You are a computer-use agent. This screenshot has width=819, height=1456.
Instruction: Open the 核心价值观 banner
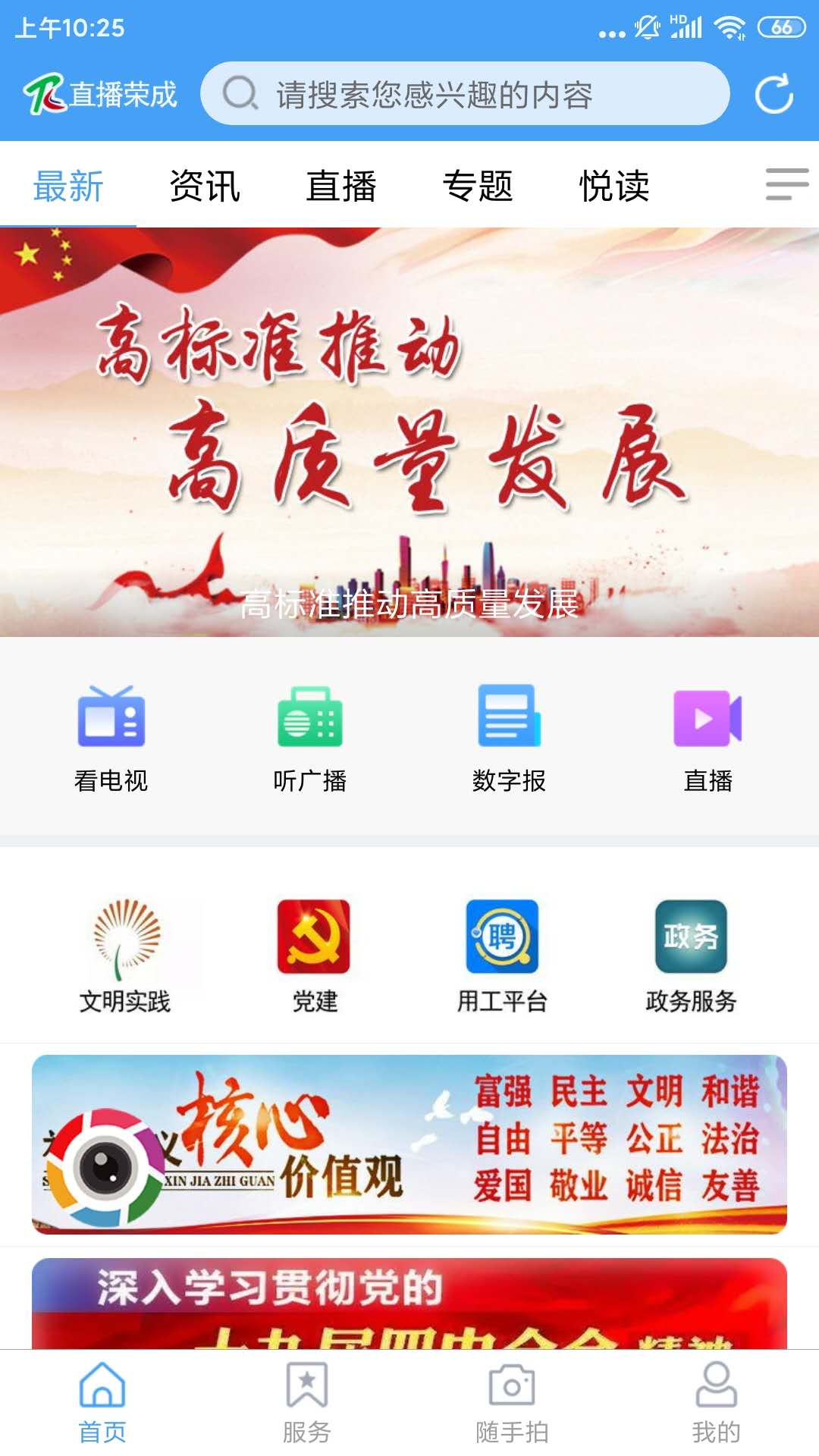[x=409, y=1144]
